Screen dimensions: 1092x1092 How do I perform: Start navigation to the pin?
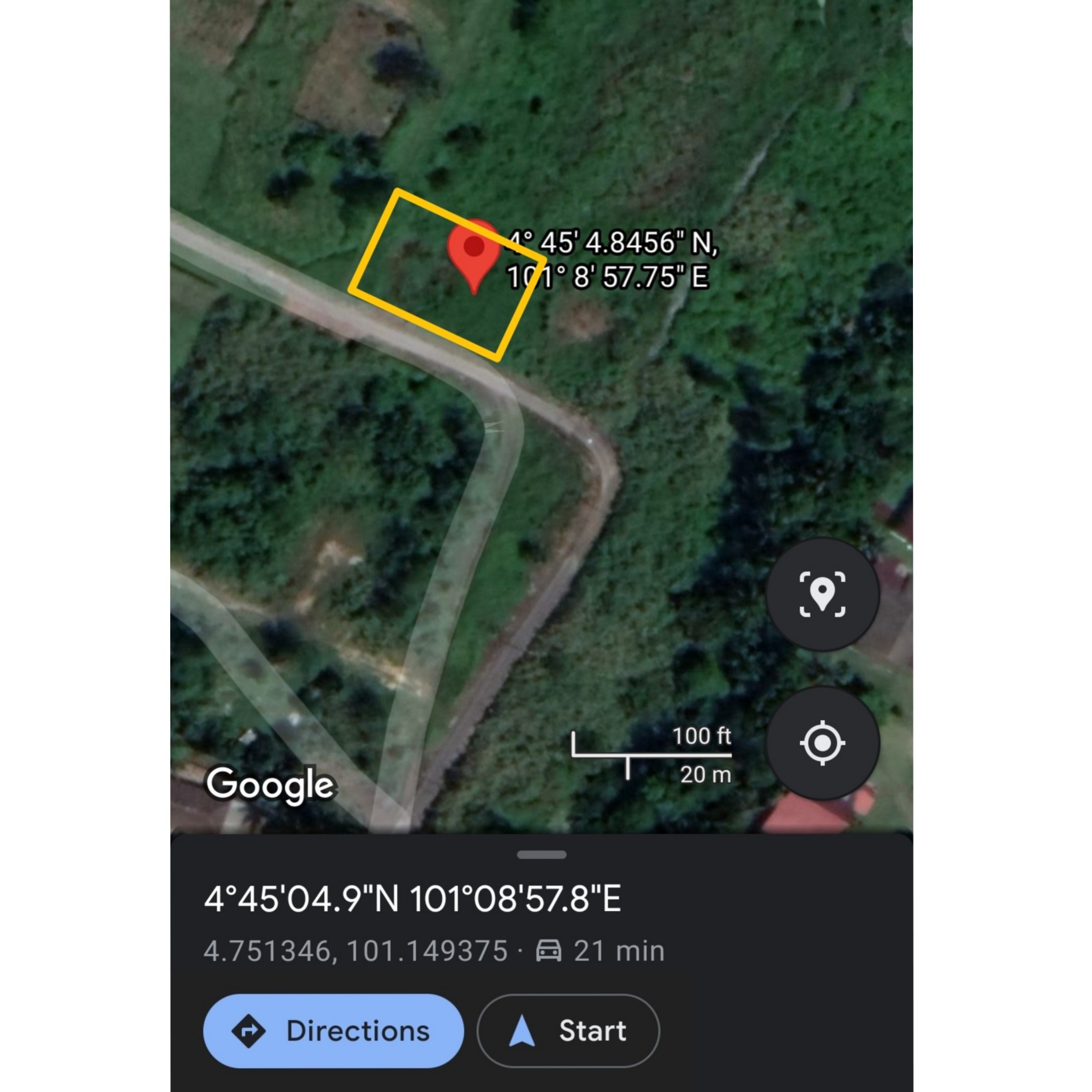click(568, 1031)
